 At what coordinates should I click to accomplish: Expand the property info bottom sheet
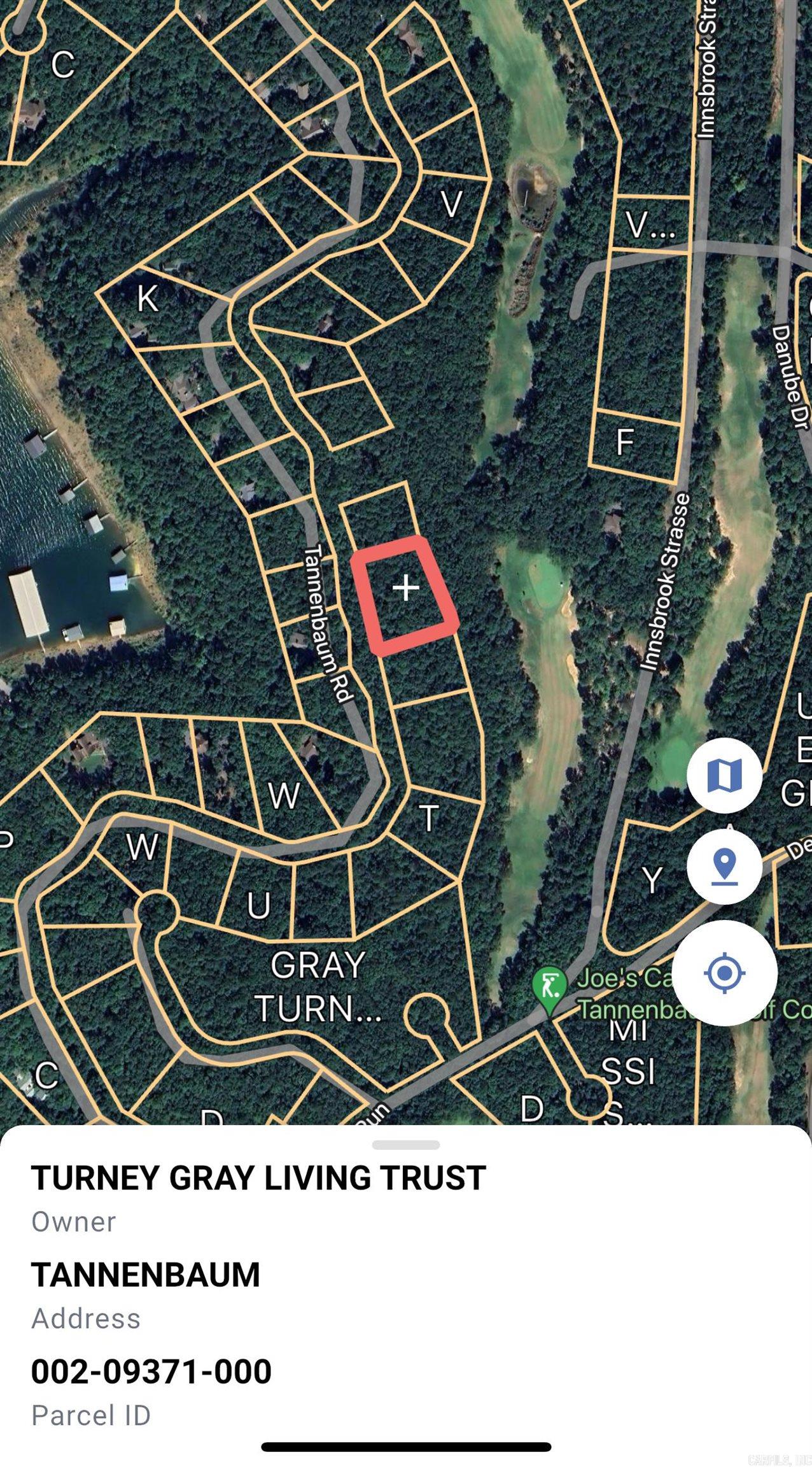click(405, 1146)
